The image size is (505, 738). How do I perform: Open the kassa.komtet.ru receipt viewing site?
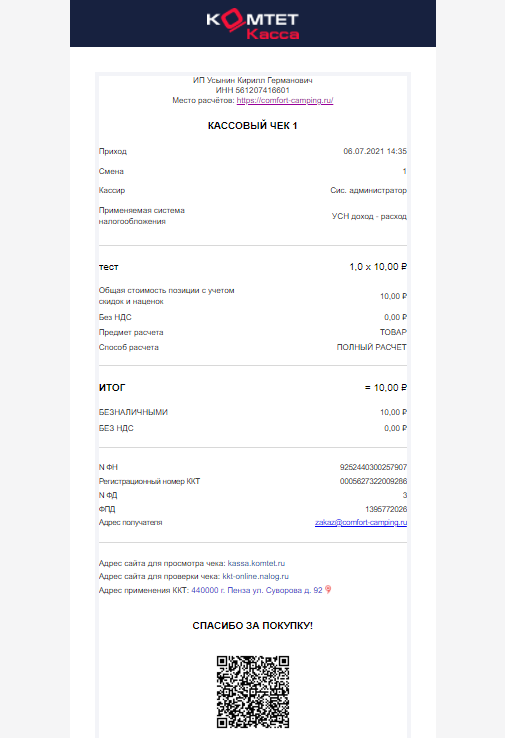coord(256,563)
